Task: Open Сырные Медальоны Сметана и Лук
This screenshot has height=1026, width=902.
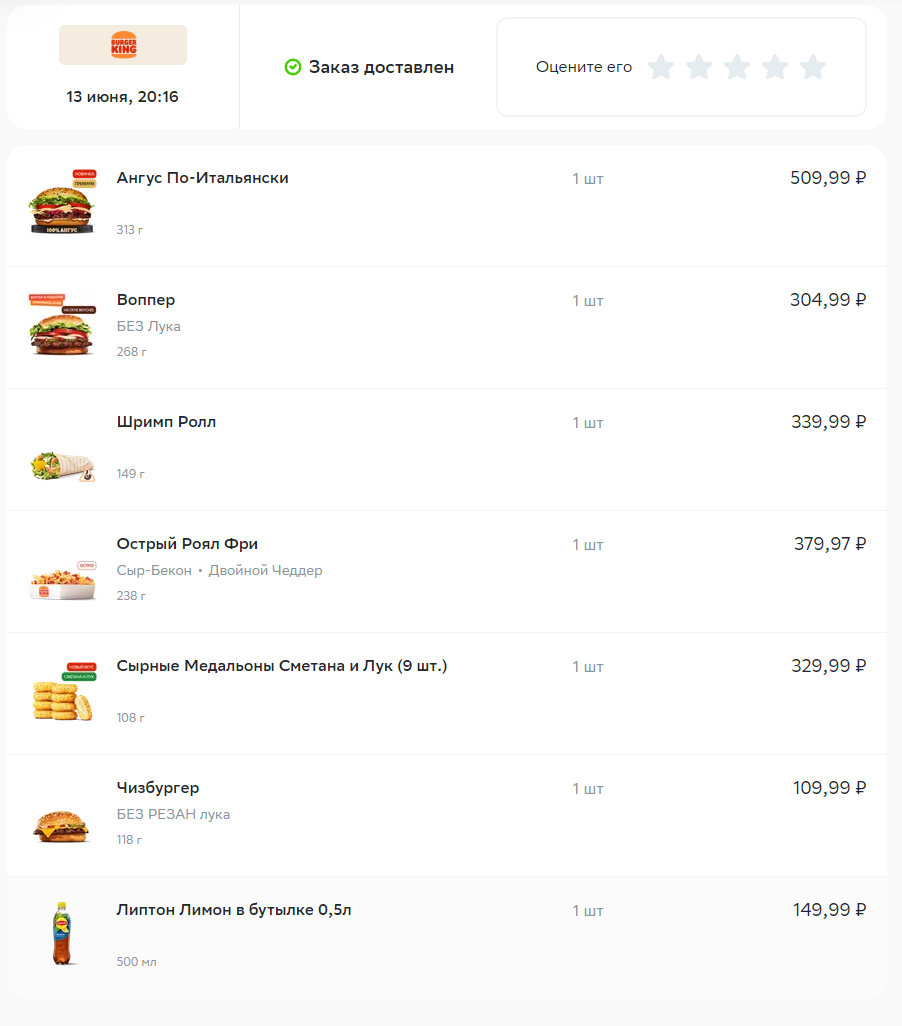Action: 281,666
